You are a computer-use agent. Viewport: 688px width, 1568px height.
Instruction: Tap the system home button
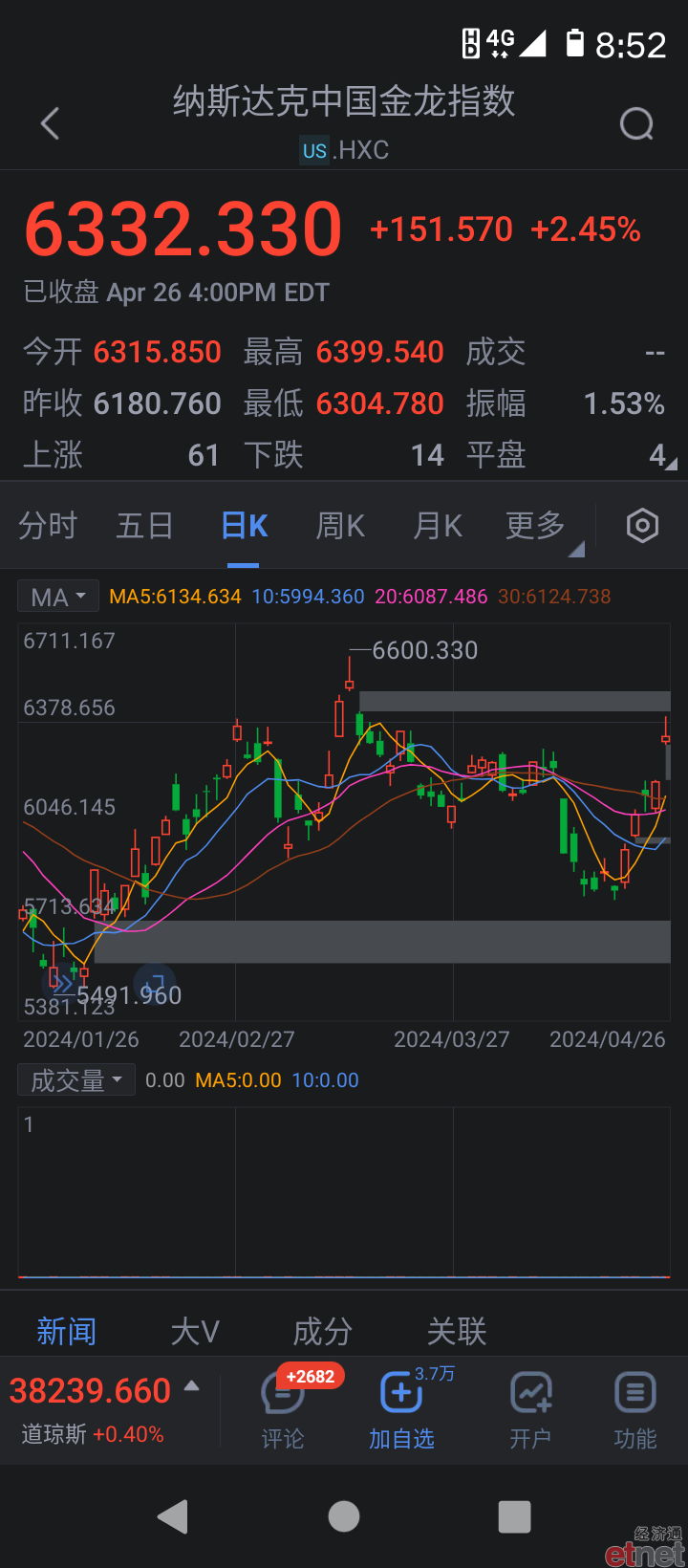(x=344, y=1516)
